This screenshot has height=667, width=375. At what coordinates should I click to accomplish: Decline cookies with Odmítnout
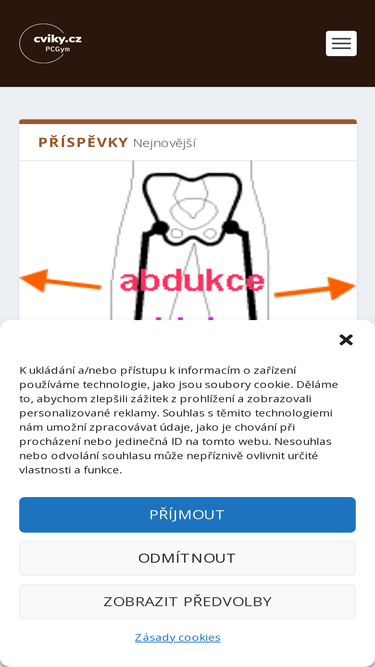coord(188,558)
